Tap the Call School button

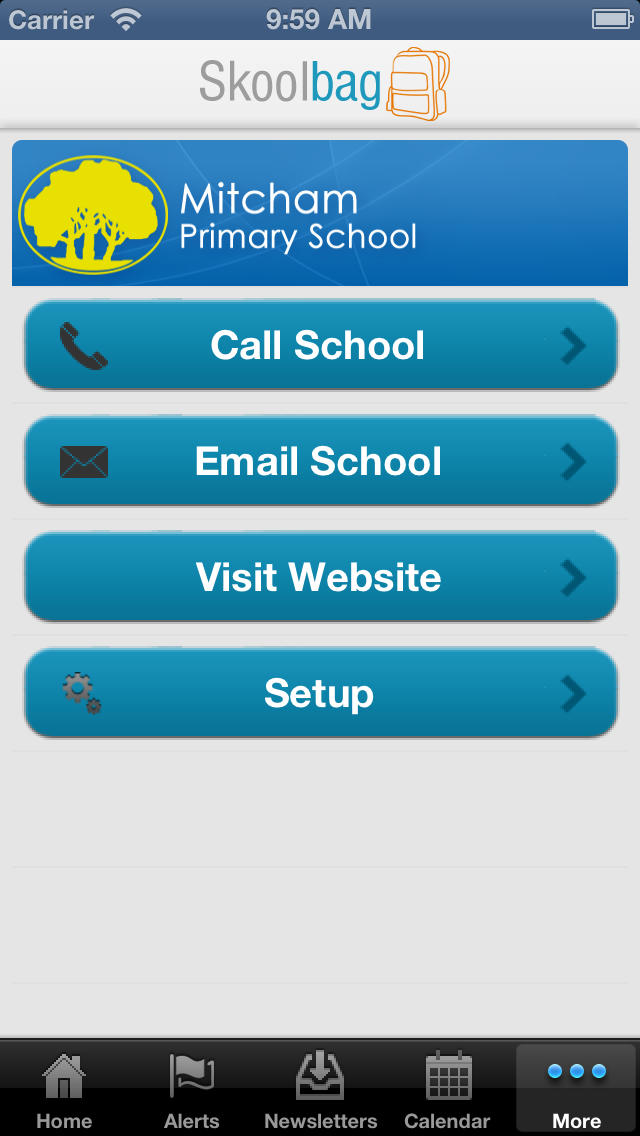[320, 345]
